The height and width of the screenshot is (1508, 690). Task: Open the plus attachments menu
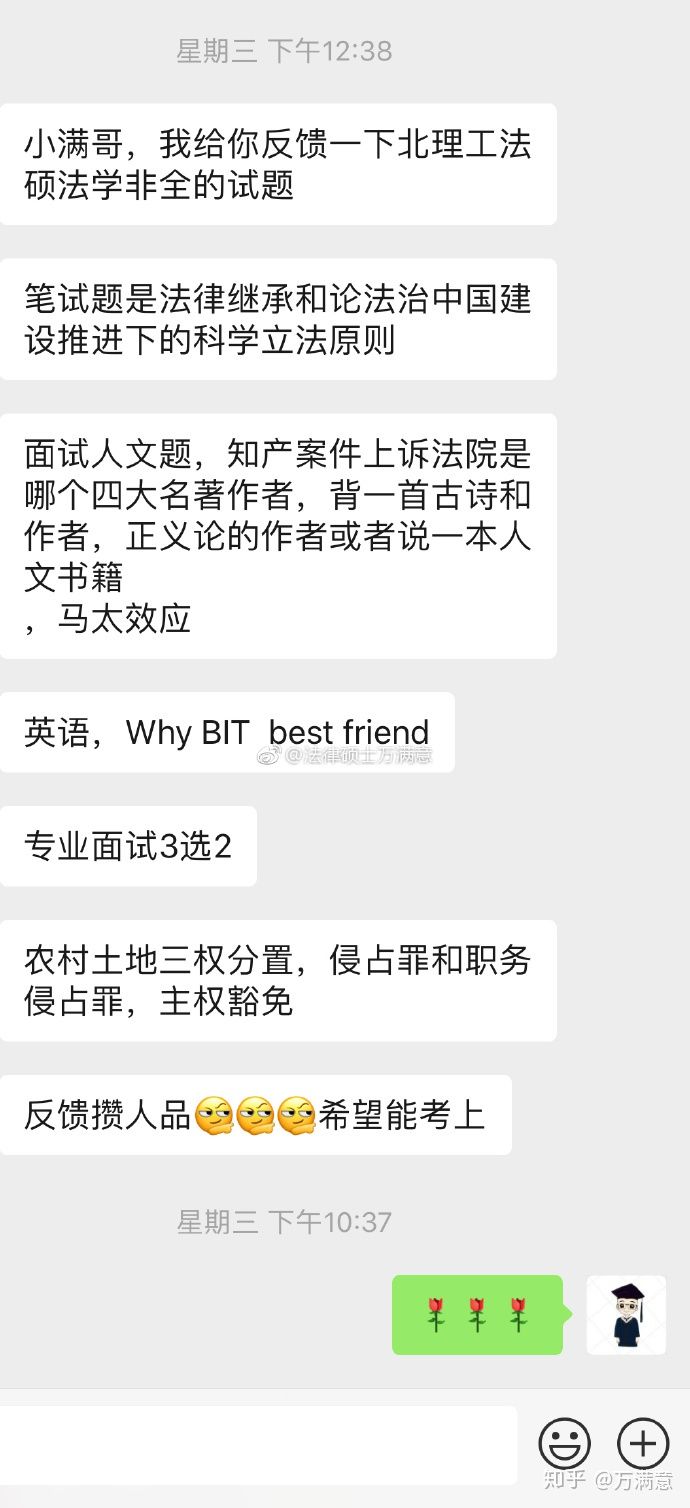point(643,1443)
